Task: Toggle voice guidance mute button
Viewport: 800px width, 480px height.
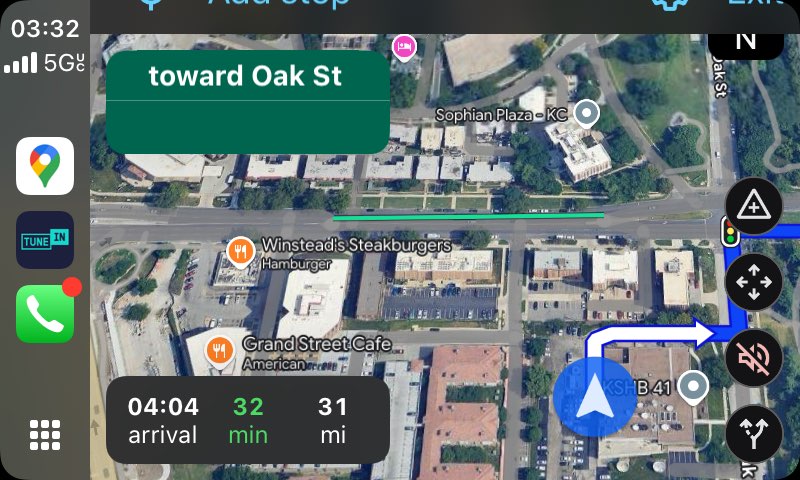Action: 753,357
